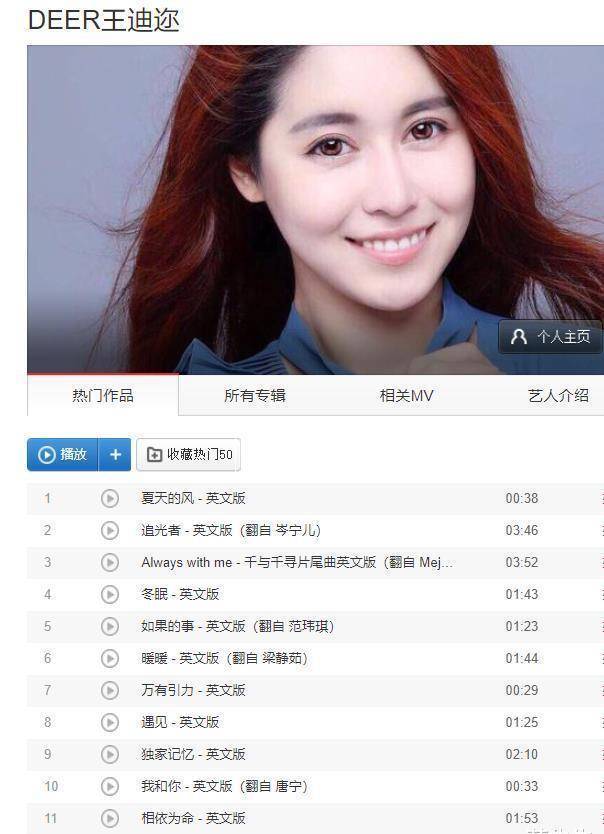604x834 pixels.
Task: Play 夏天的风 - 英文版
Action: coord(110,498)
